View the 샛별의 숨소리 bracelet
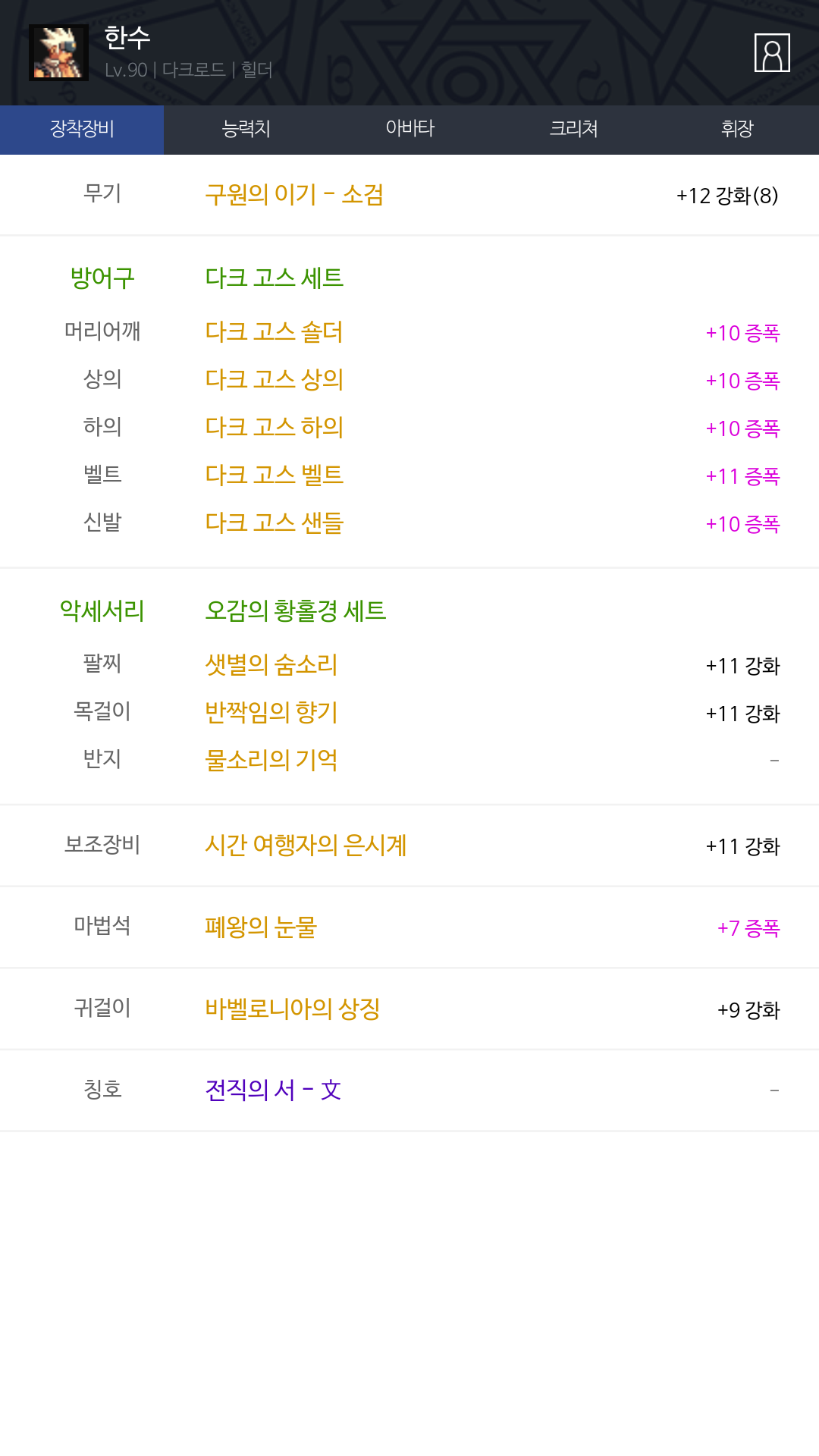The width and height of the screenshot is (819, 1456). [x=271, y=665]
